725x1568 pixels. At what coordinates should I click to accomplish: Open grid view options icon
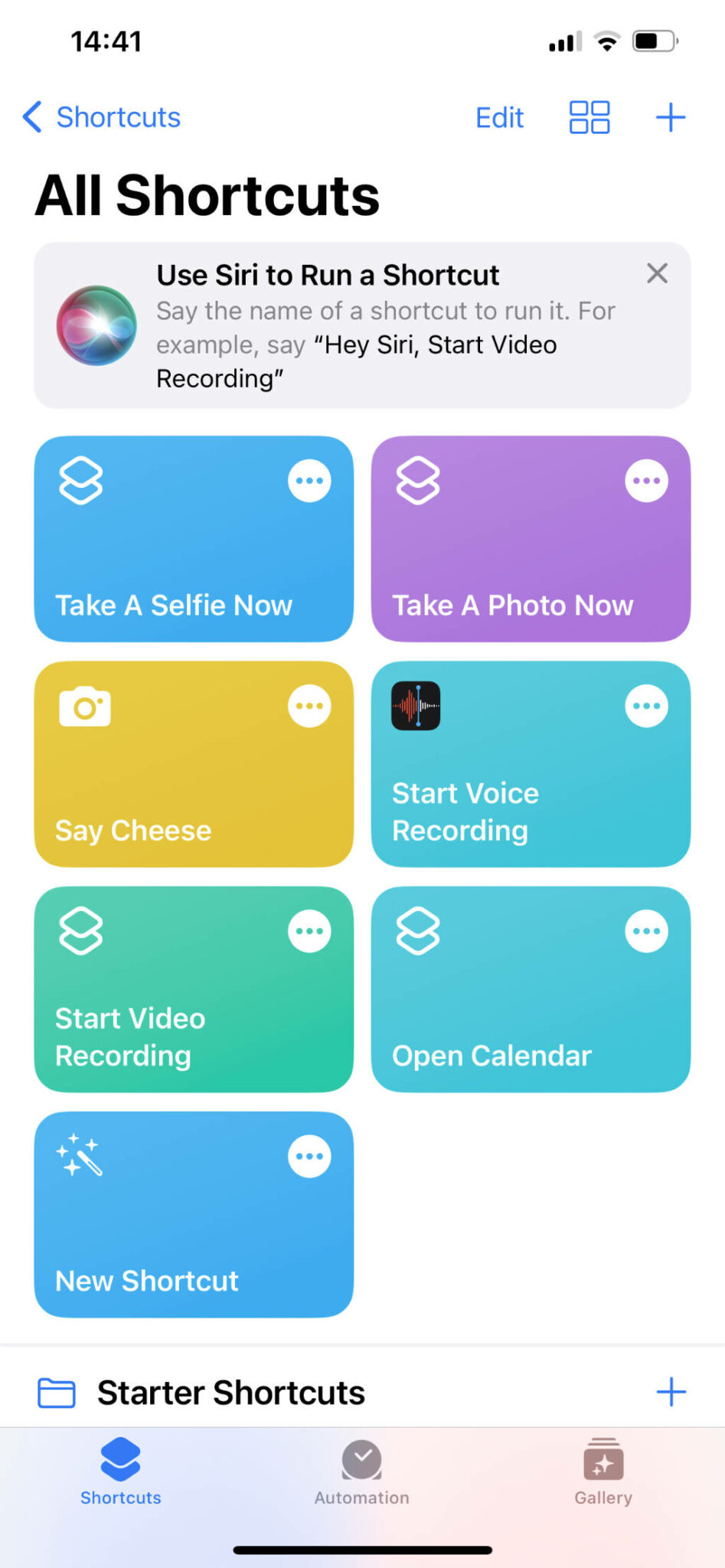pyautogui.click(x=588, y=117)
